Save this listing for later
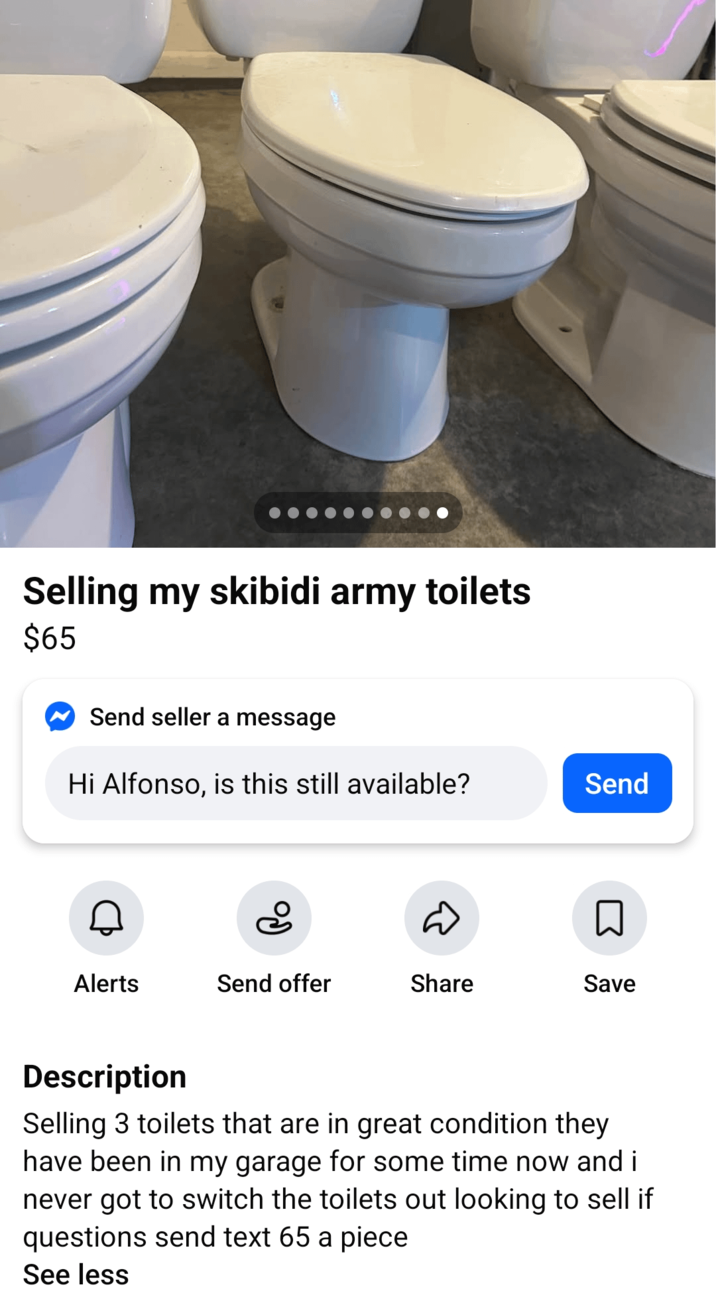 click(609, 918)
